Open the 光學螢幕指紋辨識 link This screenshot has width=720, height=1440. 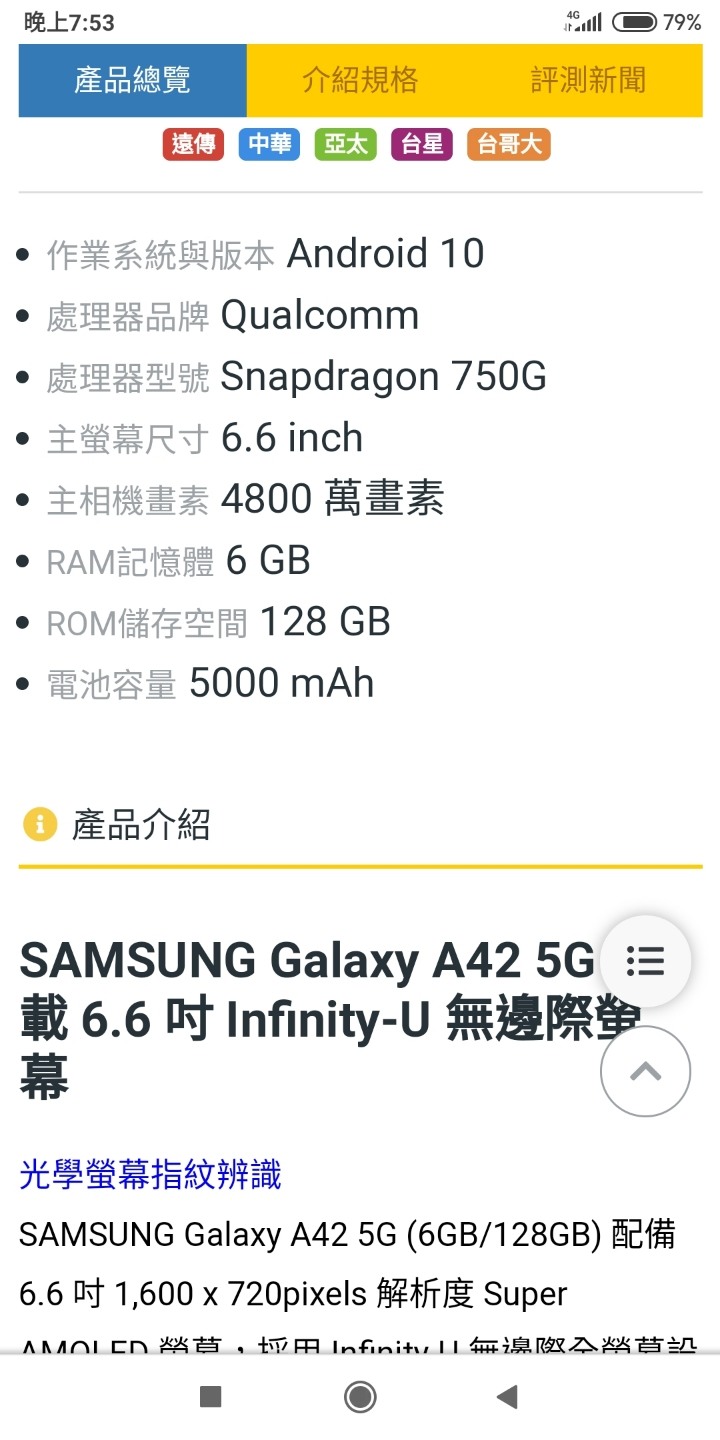pos(150,1174)
